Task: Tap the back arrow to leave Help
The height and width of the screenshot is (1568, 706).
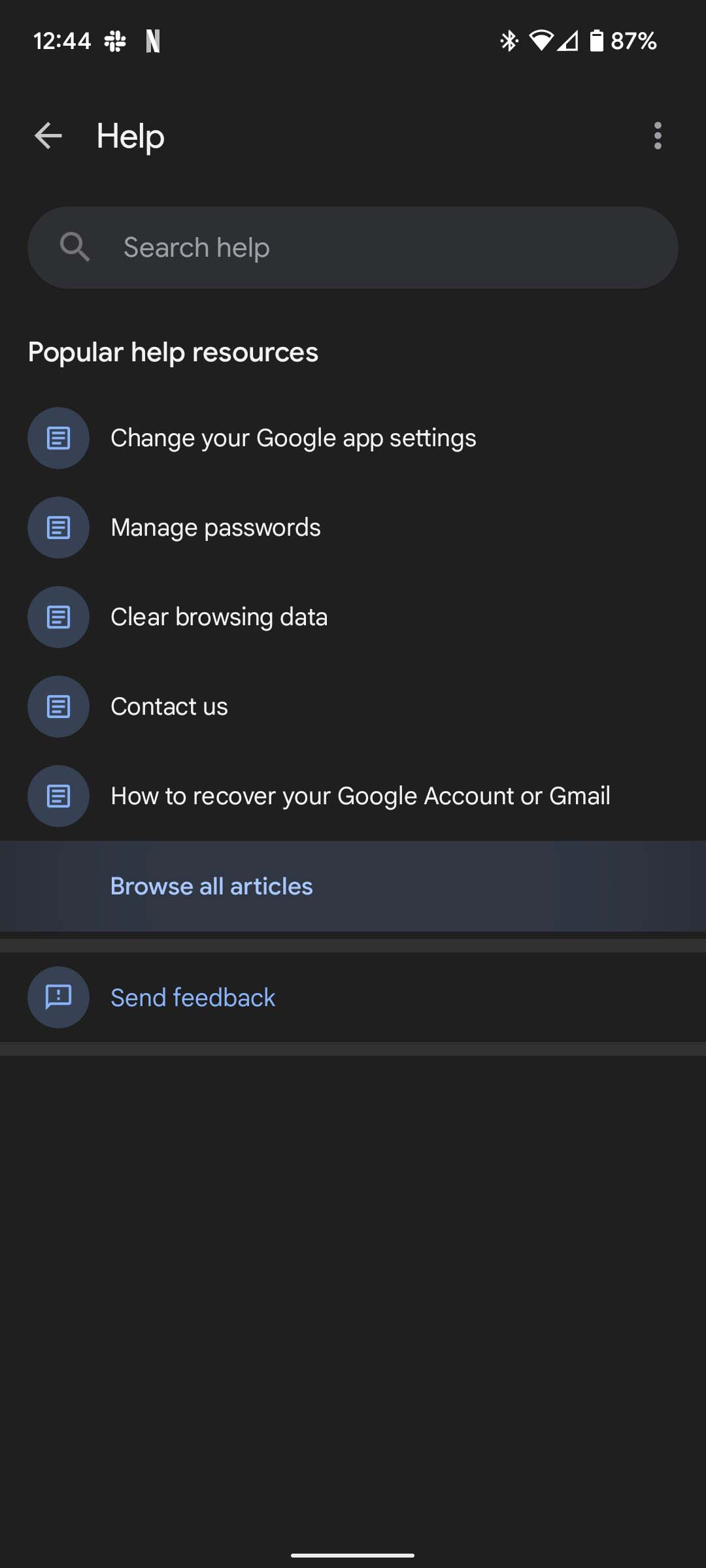Action: click(47, 136)
